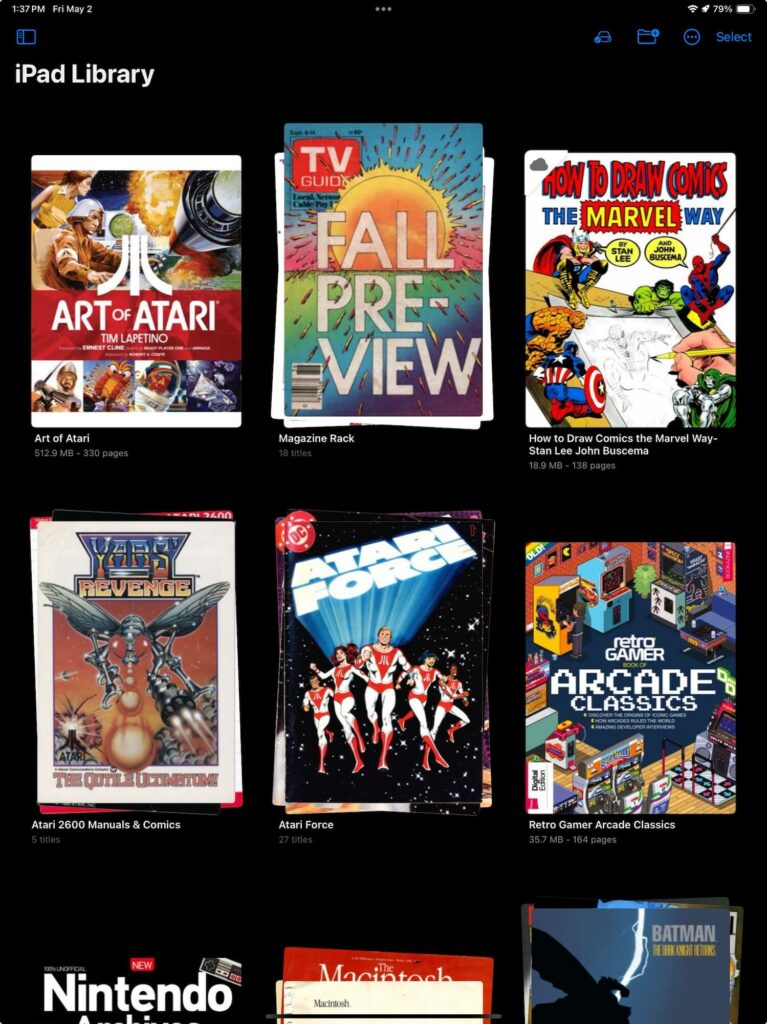
Task: Create a new folder
Action: (647, 37)
